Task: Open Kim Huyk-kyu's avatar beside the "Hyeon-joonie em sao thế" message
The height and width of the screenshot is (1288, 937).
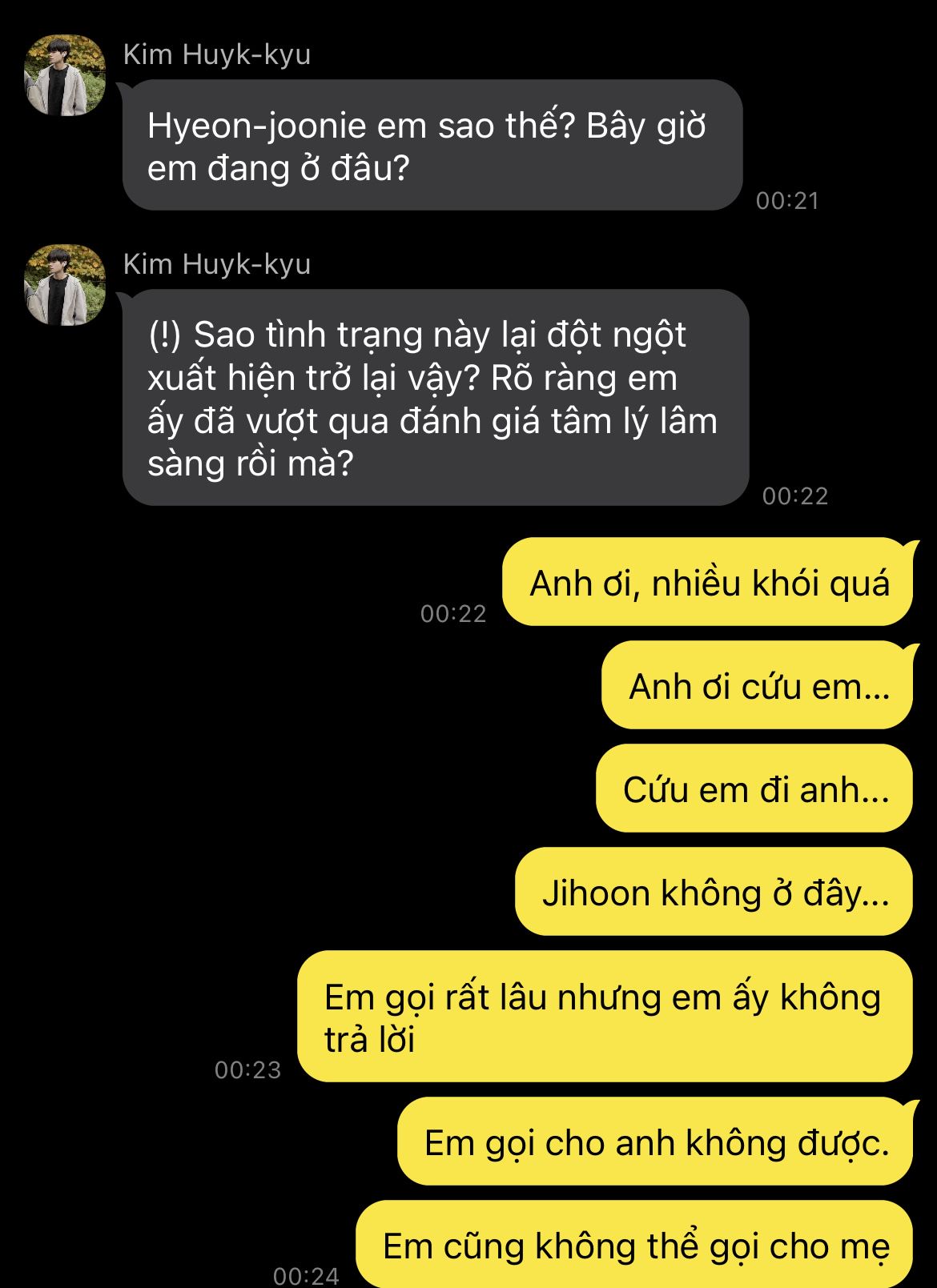Action: pos(65,75)
